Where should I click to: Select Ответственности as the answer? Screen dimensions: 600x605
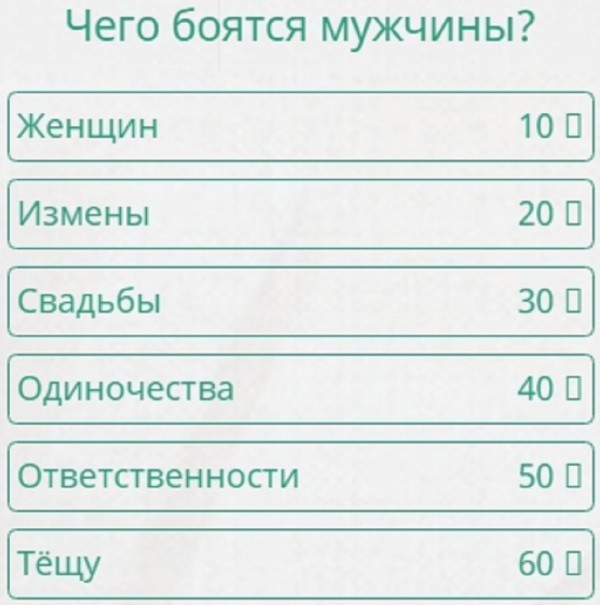point(298,476)
